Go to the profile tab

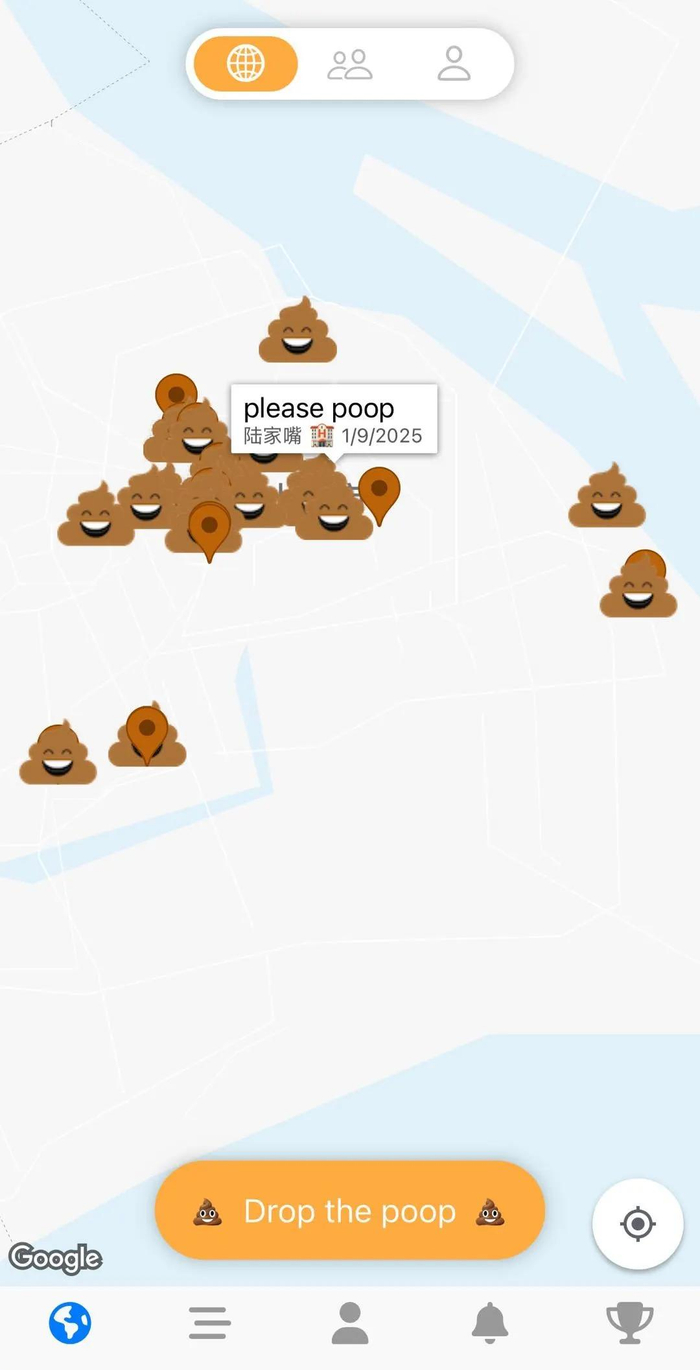[x=350, y=1324]
